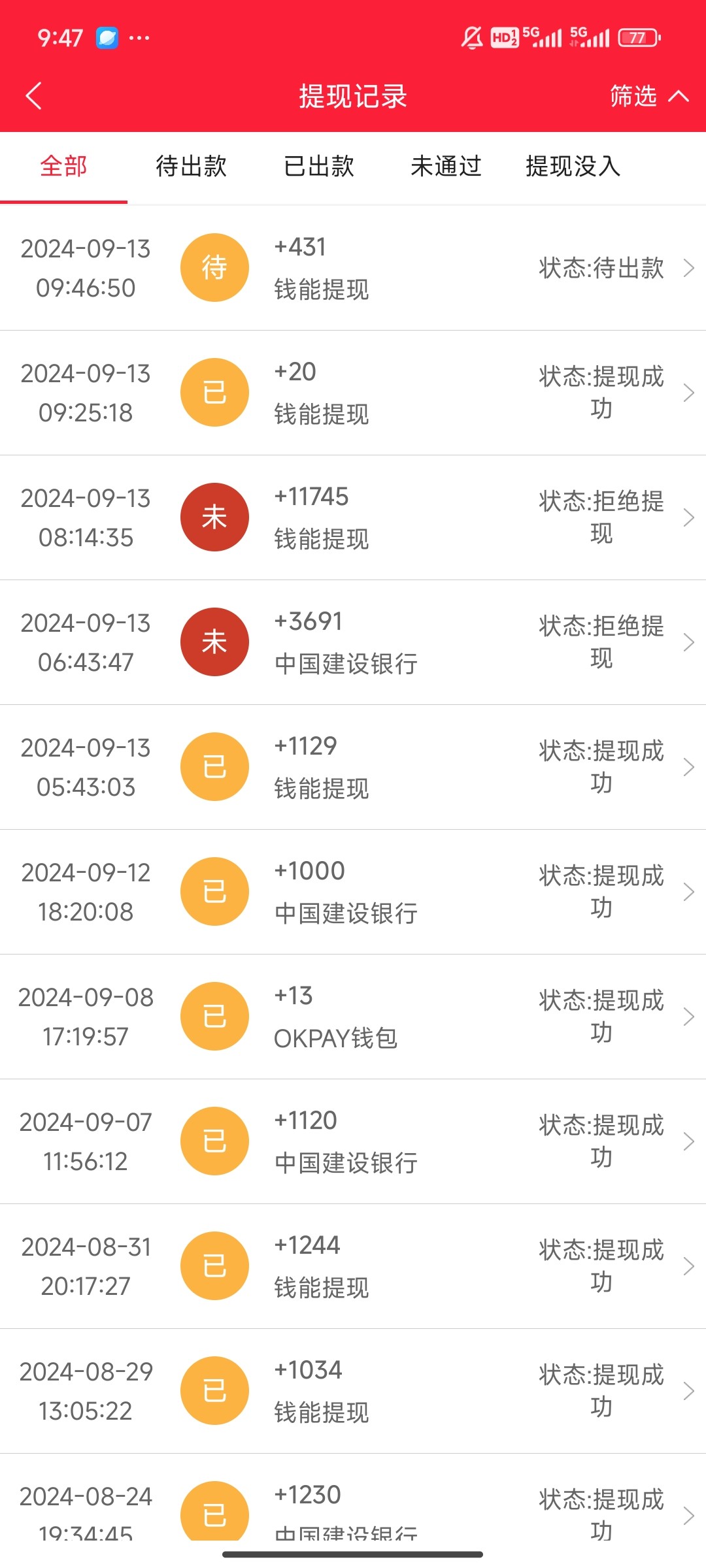Tap the 已 icon on OKPAY钱包 +13 row
706x1568 pixels.
[215, 1016]
